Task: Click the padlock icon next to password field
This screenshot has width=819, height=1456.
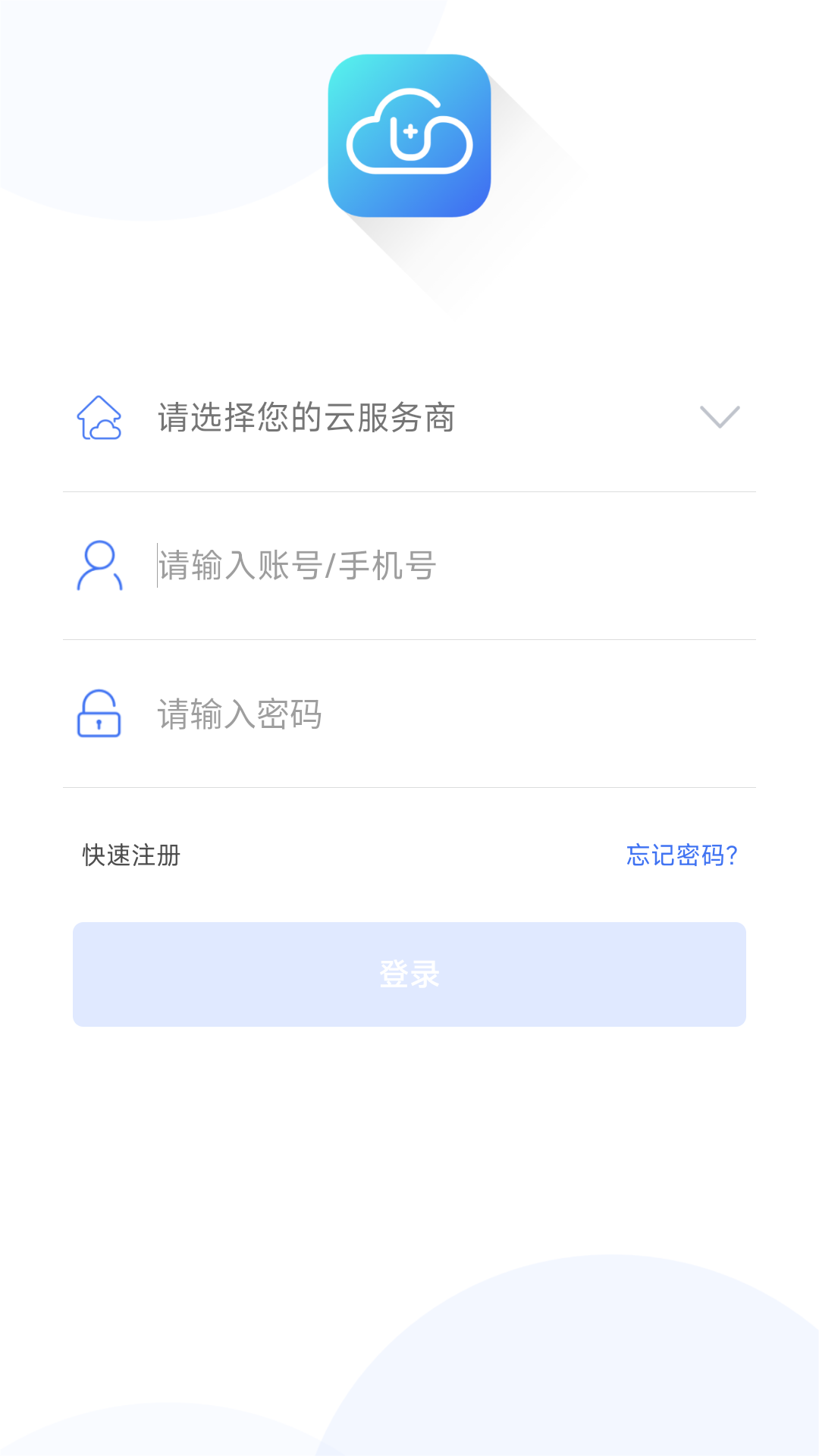Action: click(99, 716)
